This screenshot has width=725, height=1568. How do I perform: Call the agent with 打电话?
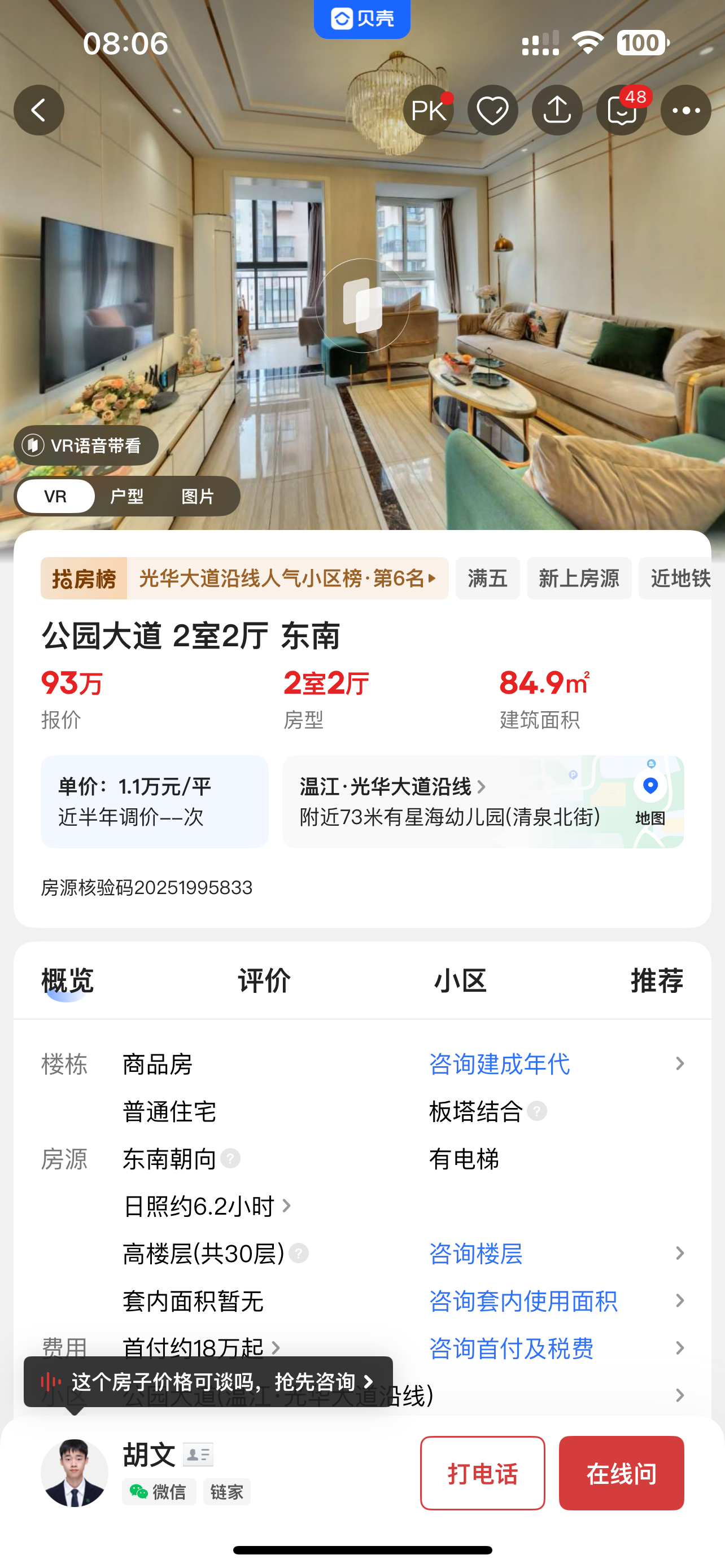[x=482, y=1473]
